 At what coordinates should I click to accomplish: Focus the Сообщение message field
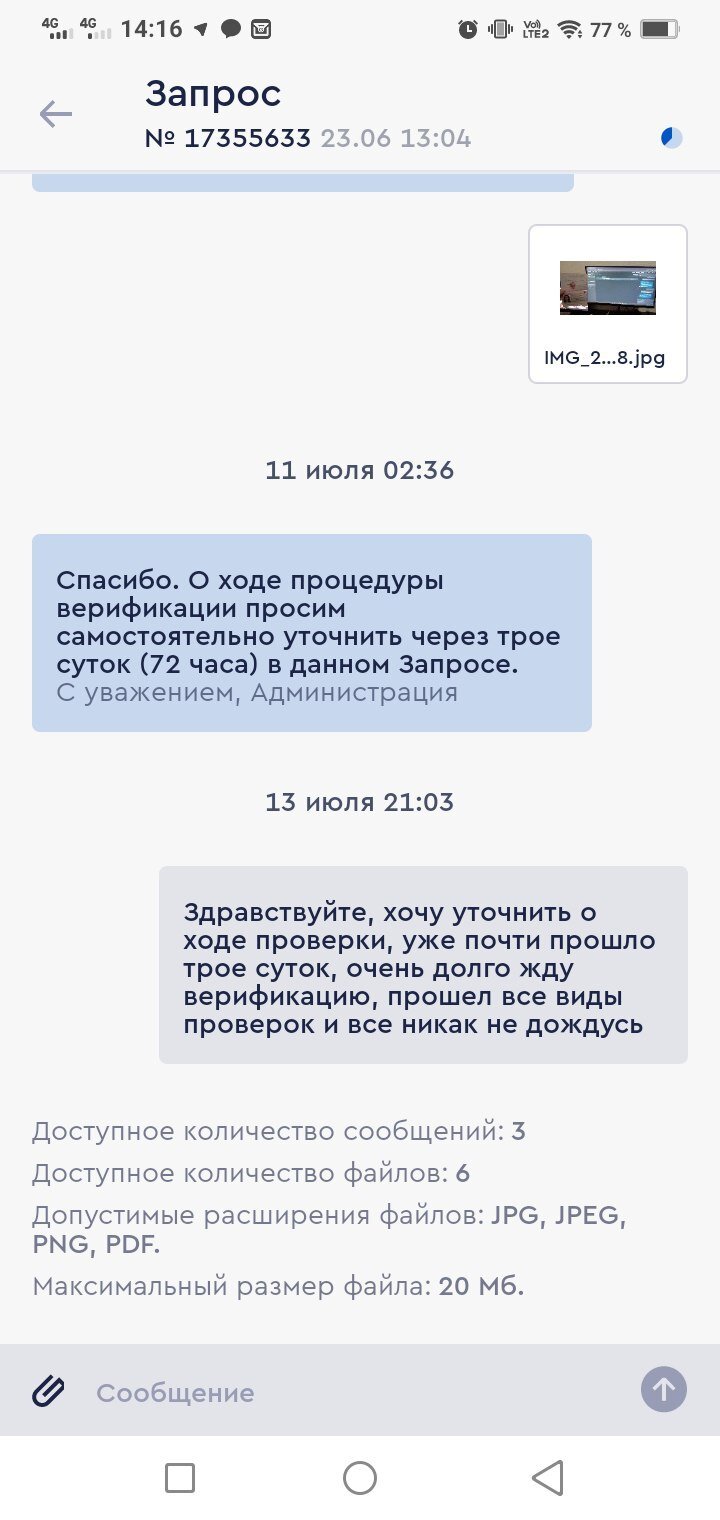pyautogui.click(x=350, y=1392)
